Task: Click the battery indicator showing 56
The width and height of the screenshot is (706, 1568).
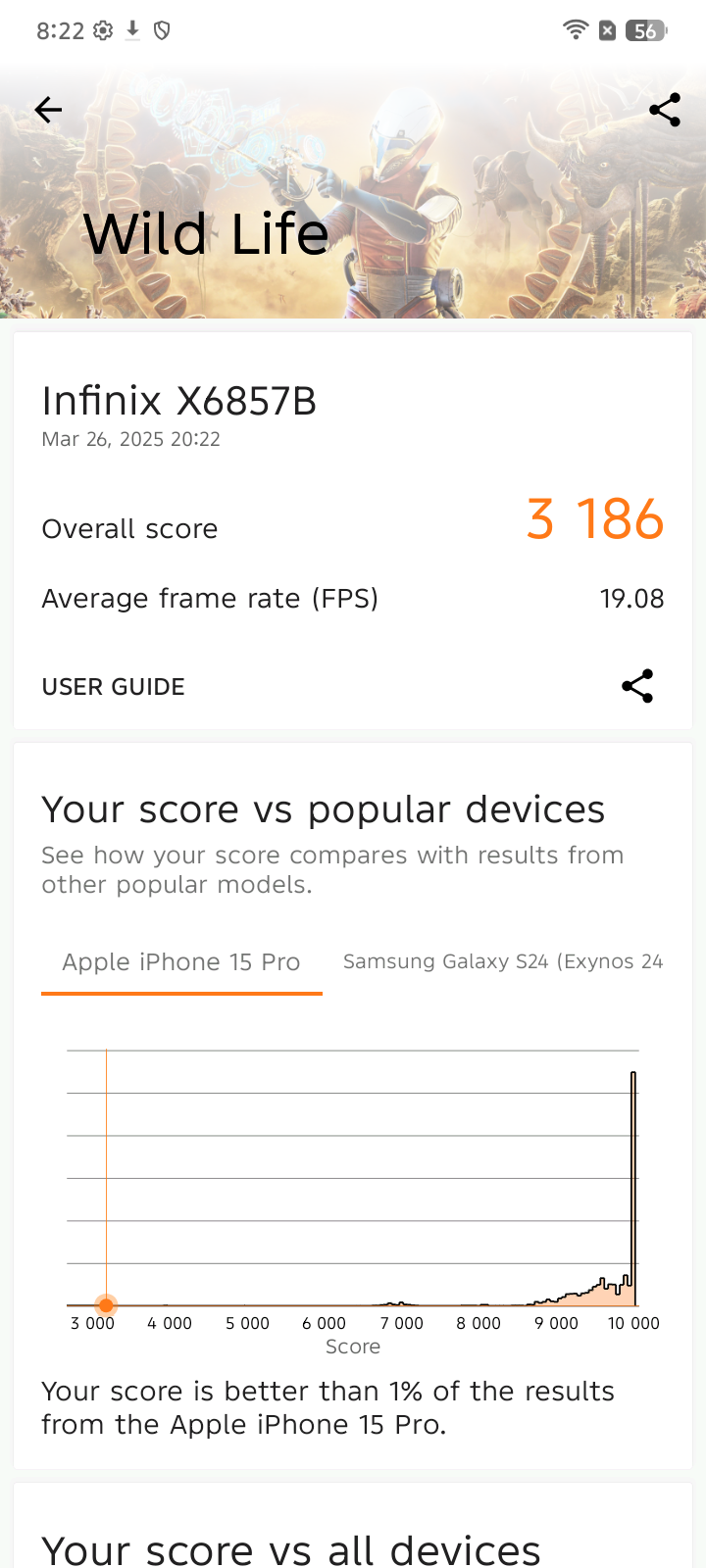Action: 645,30
